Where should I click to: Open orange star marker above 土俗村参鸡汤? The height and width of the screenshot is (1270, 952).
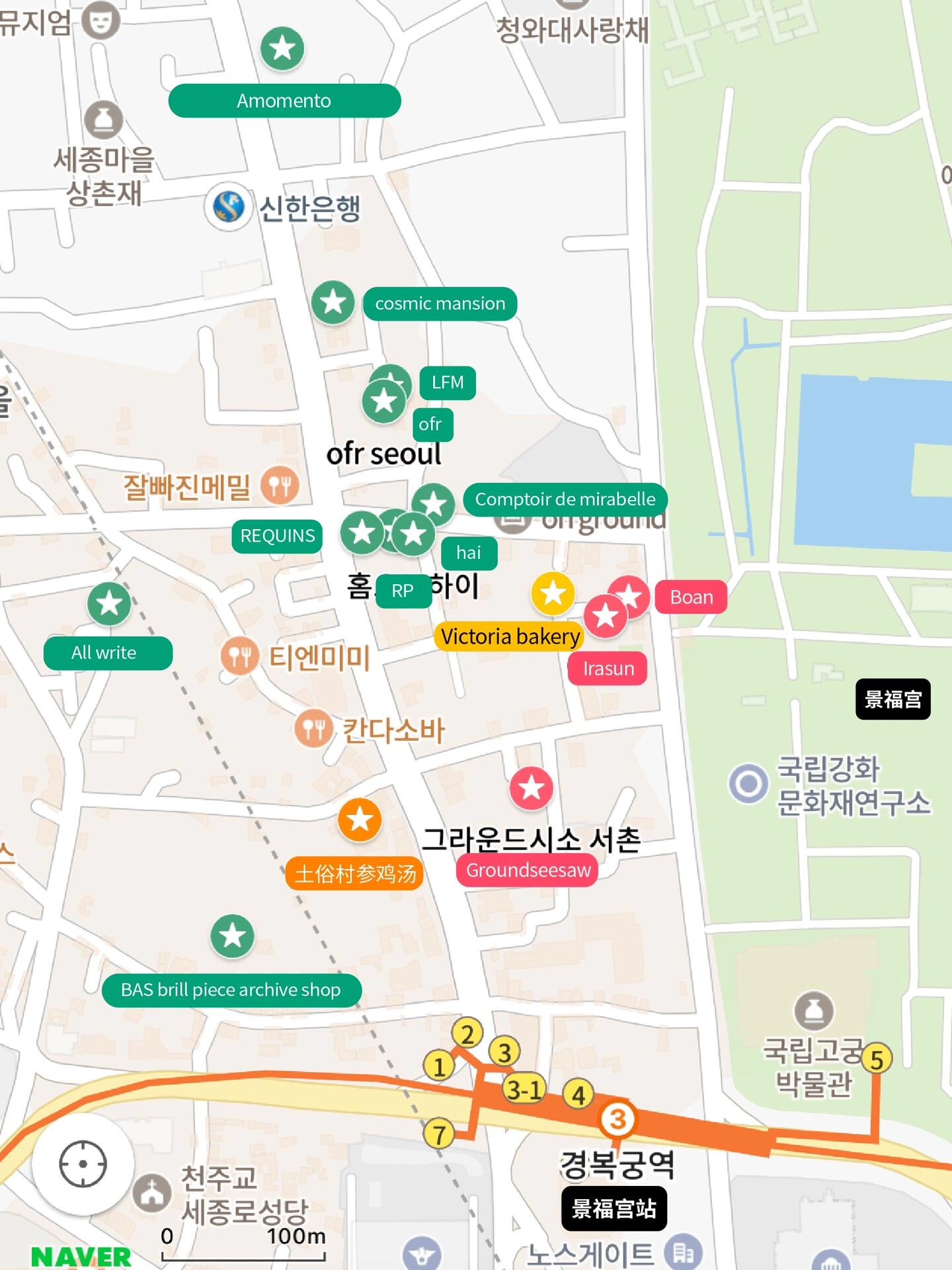[360, 820]
